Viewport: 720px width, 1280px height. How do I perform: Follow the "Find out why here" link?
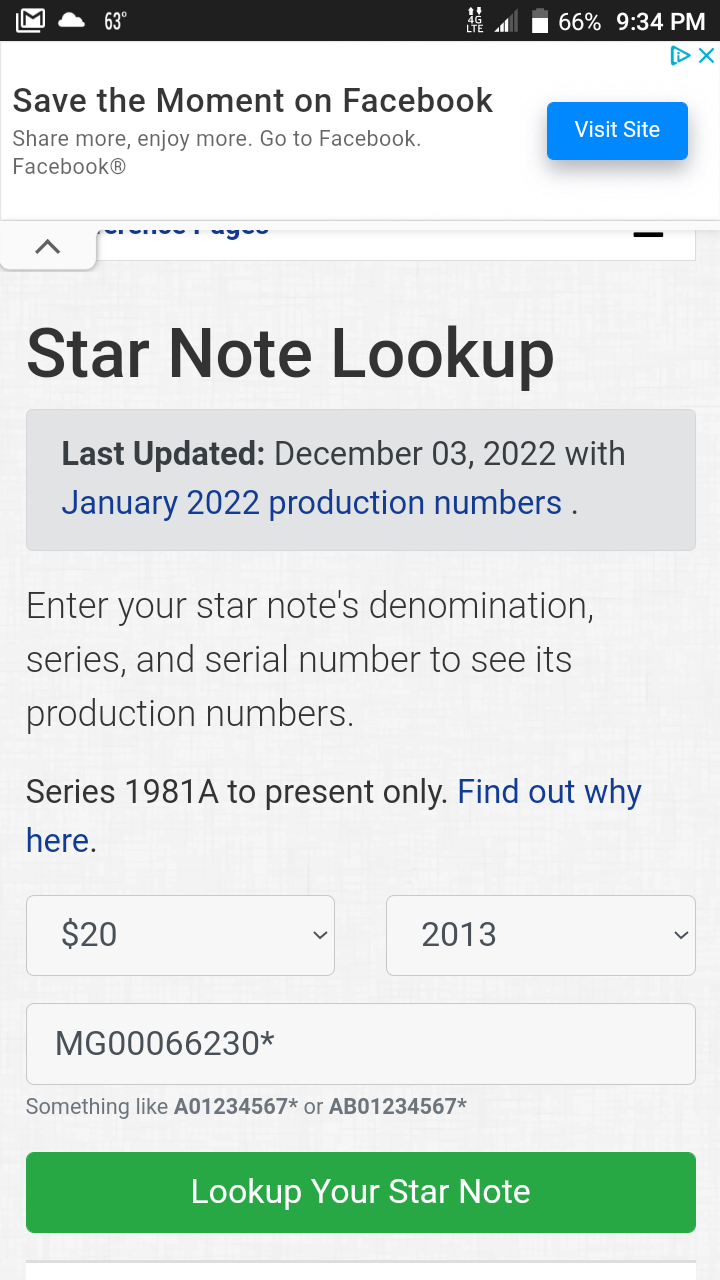pos(548,792)
